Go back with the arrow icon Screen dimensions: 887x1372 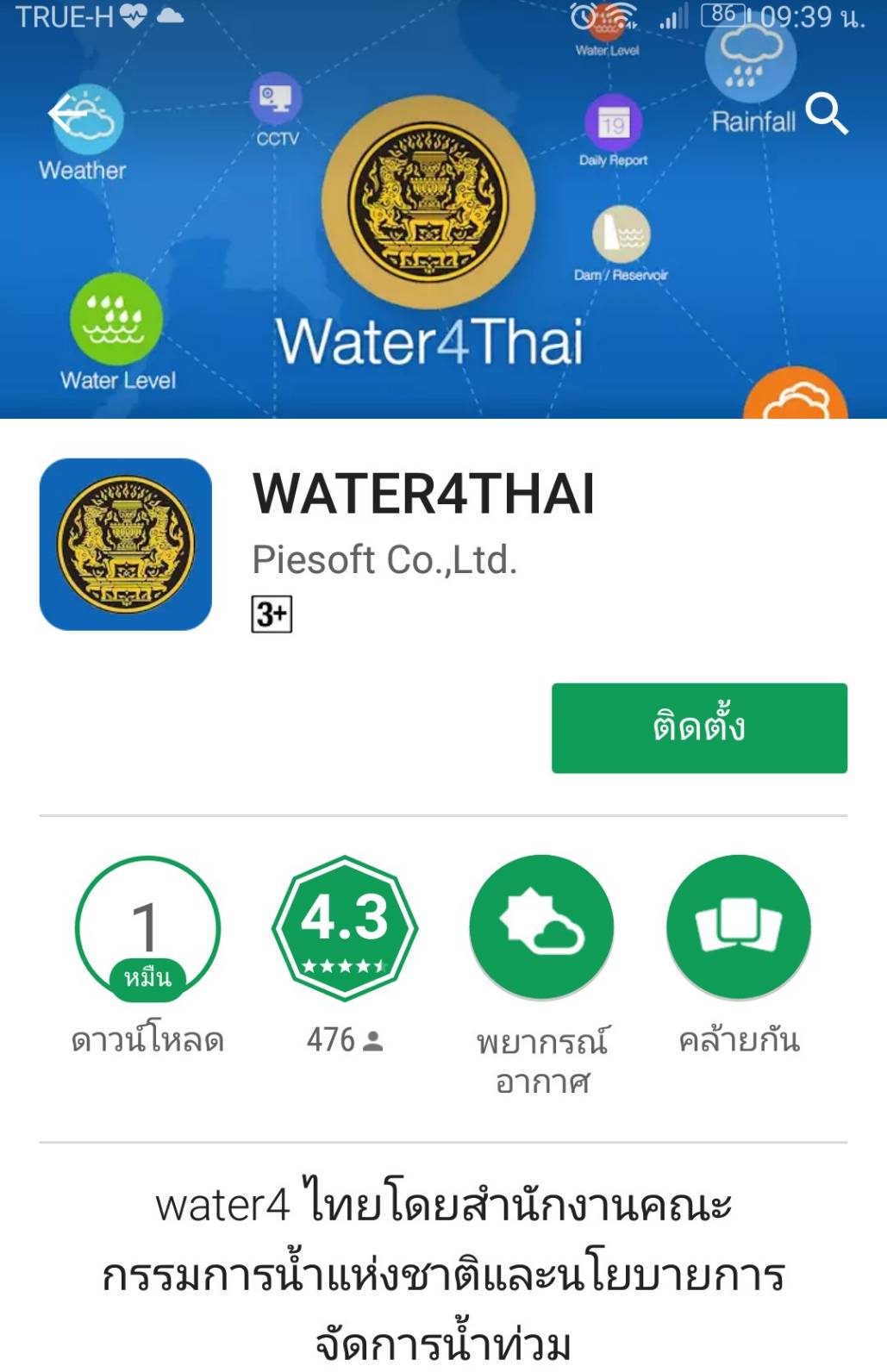(x=69, y=114)
